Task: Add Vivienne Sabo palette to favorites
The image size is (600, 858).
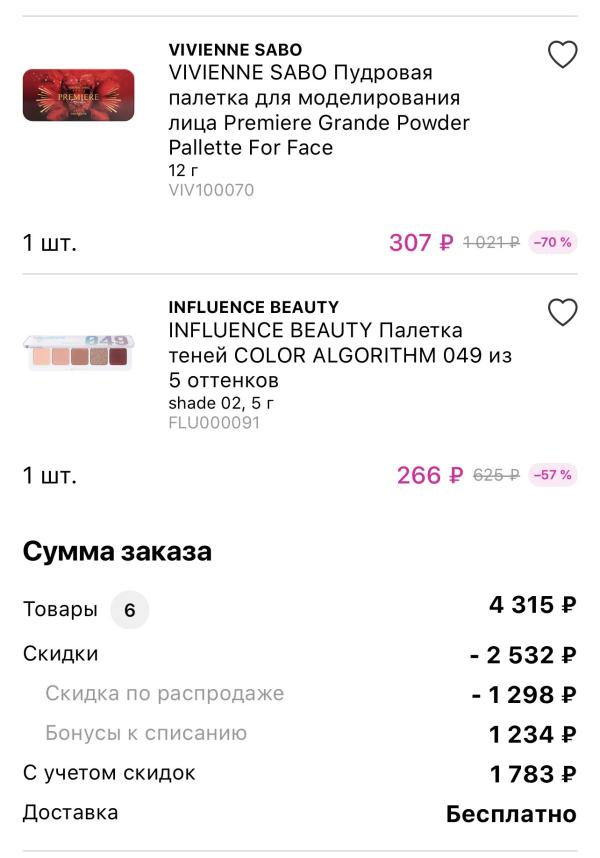Action: coord(562,55)
